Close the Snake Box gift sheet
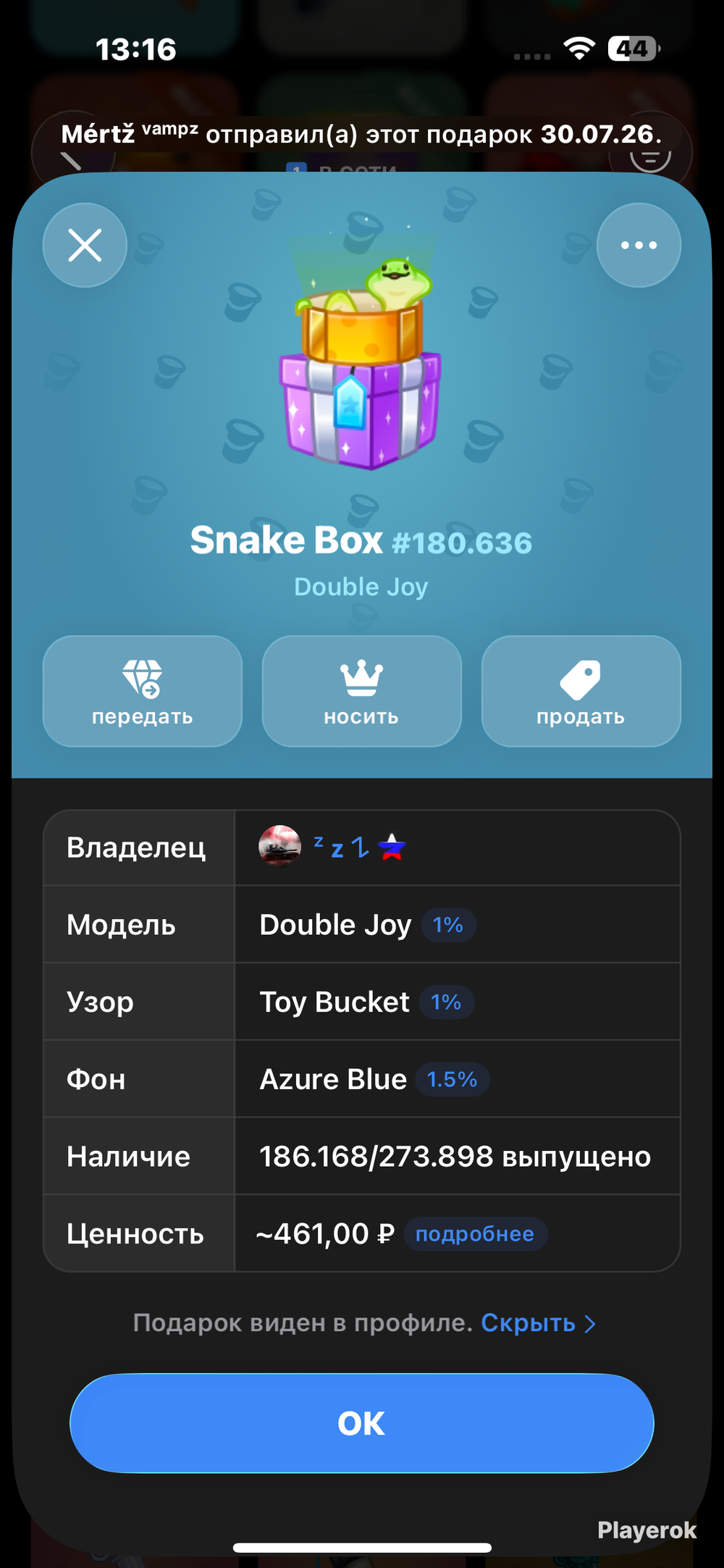The width and height of the screenshot is (724, 1568). click(85, 246)
